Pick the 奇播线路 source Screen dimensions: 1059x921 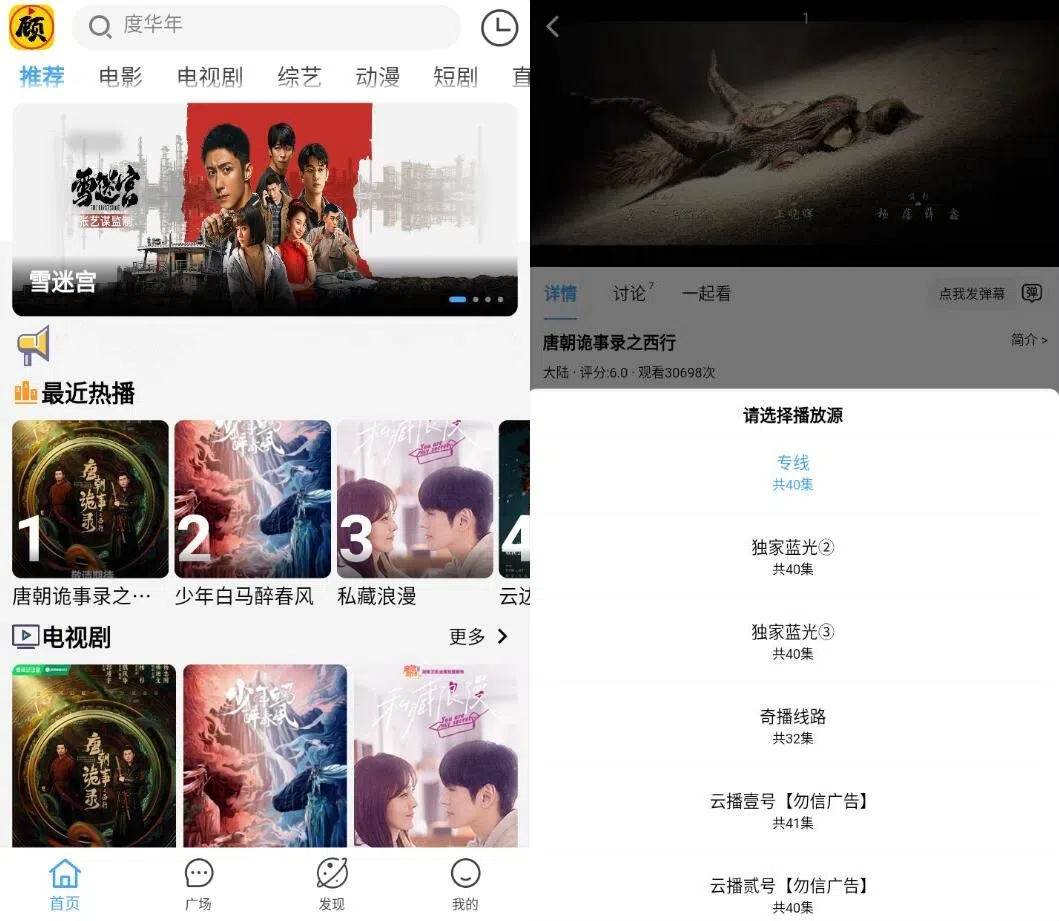(x=793, y=726)
